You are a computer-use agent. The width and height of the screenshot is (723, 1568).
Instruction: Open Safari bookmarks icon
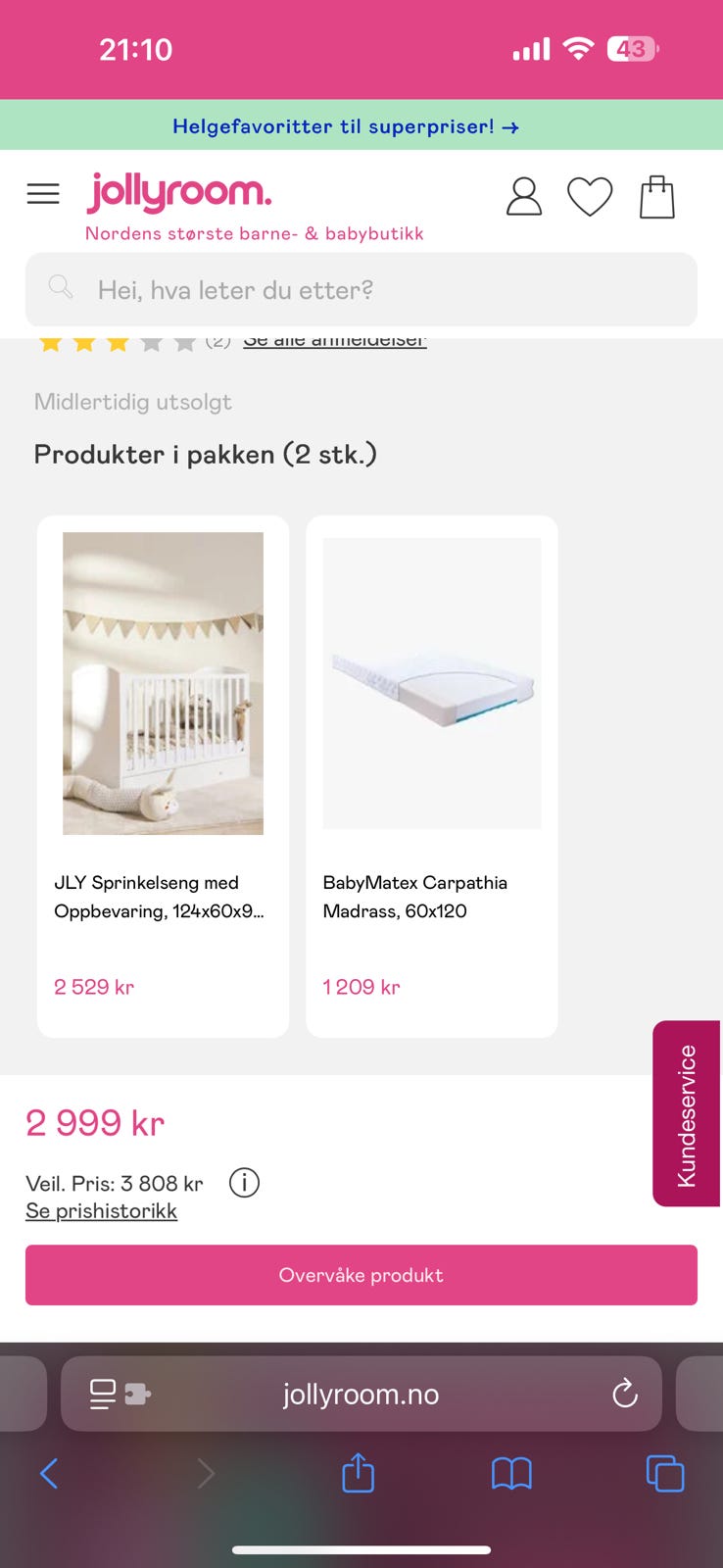point(511,1473)
